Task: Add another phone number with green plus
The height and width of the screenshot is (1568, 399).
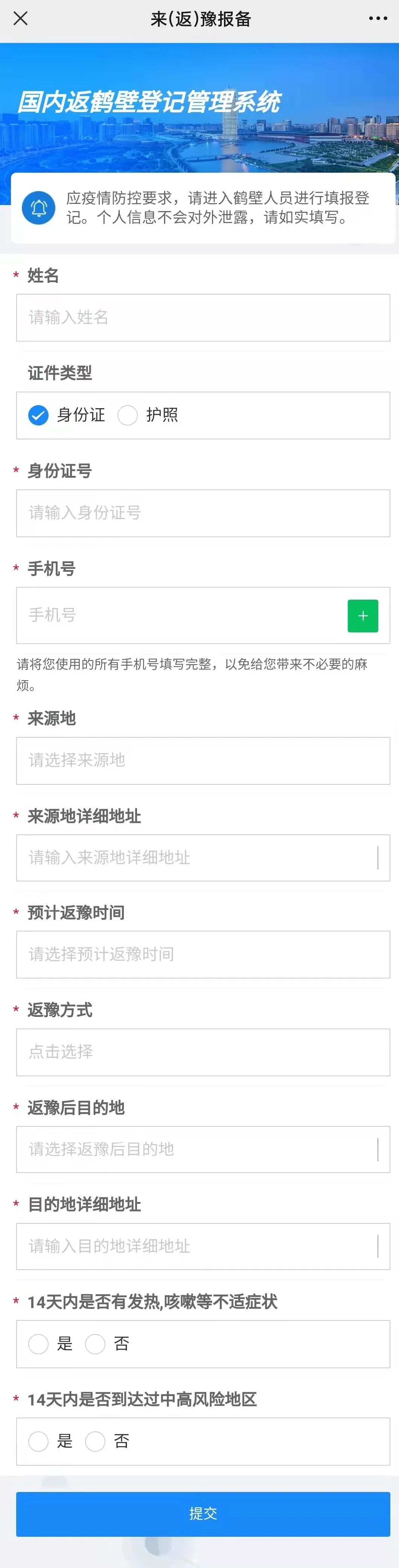Action: (x=362, y=616)
